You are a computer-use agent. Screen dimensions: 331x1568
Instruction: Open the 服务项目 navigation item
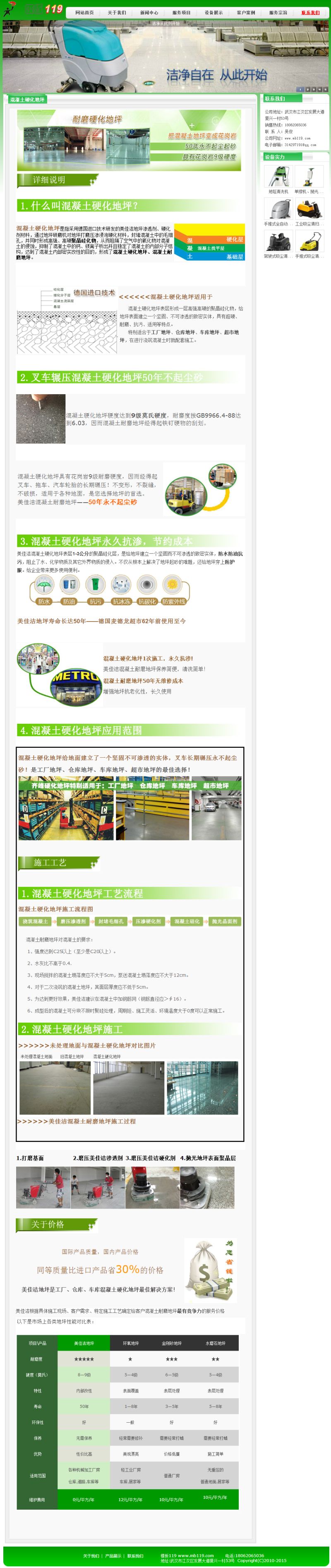tap(181, 12)
